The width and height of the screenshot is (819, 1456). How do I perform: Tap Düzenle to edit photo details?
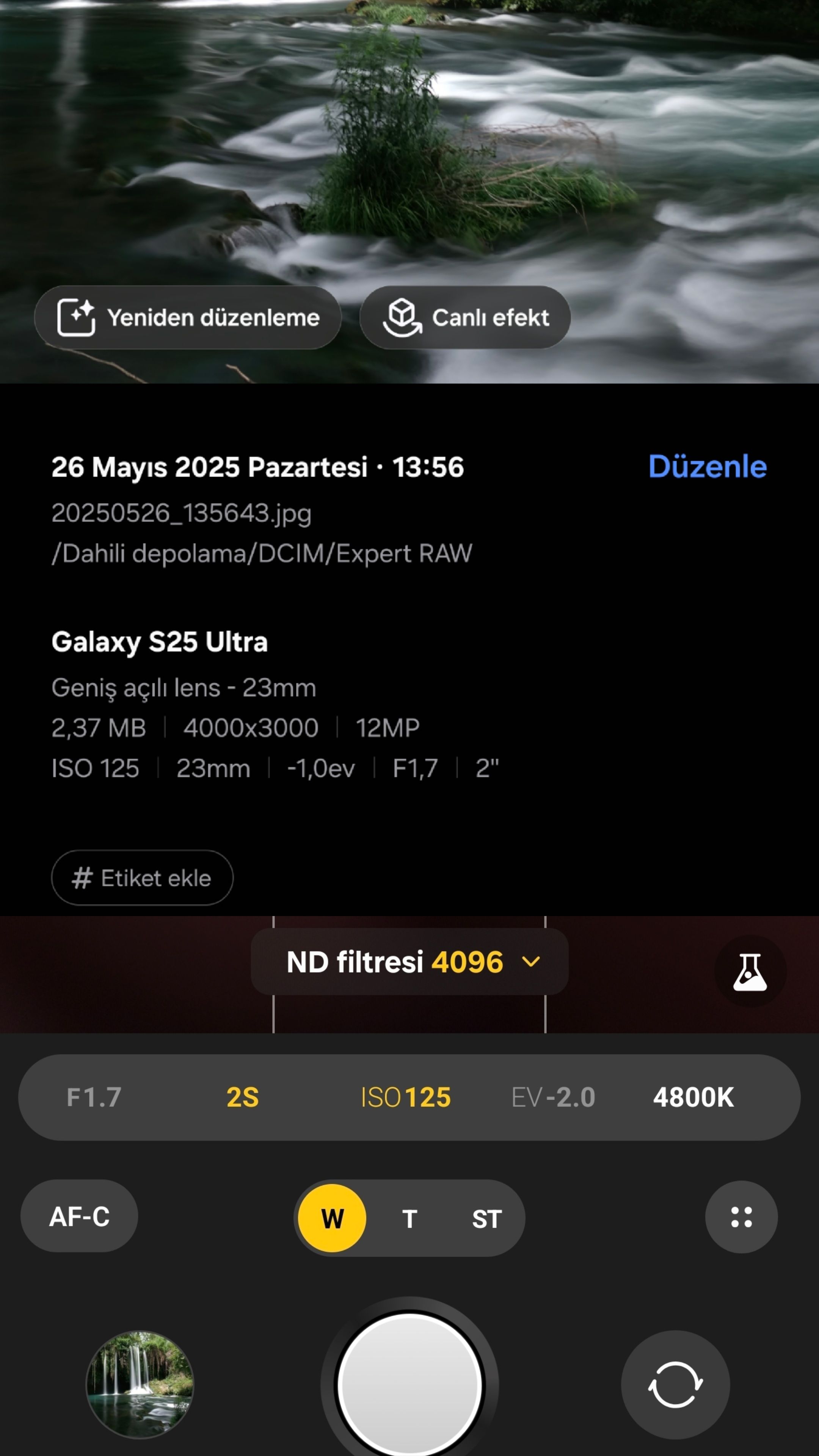[707, 467]
